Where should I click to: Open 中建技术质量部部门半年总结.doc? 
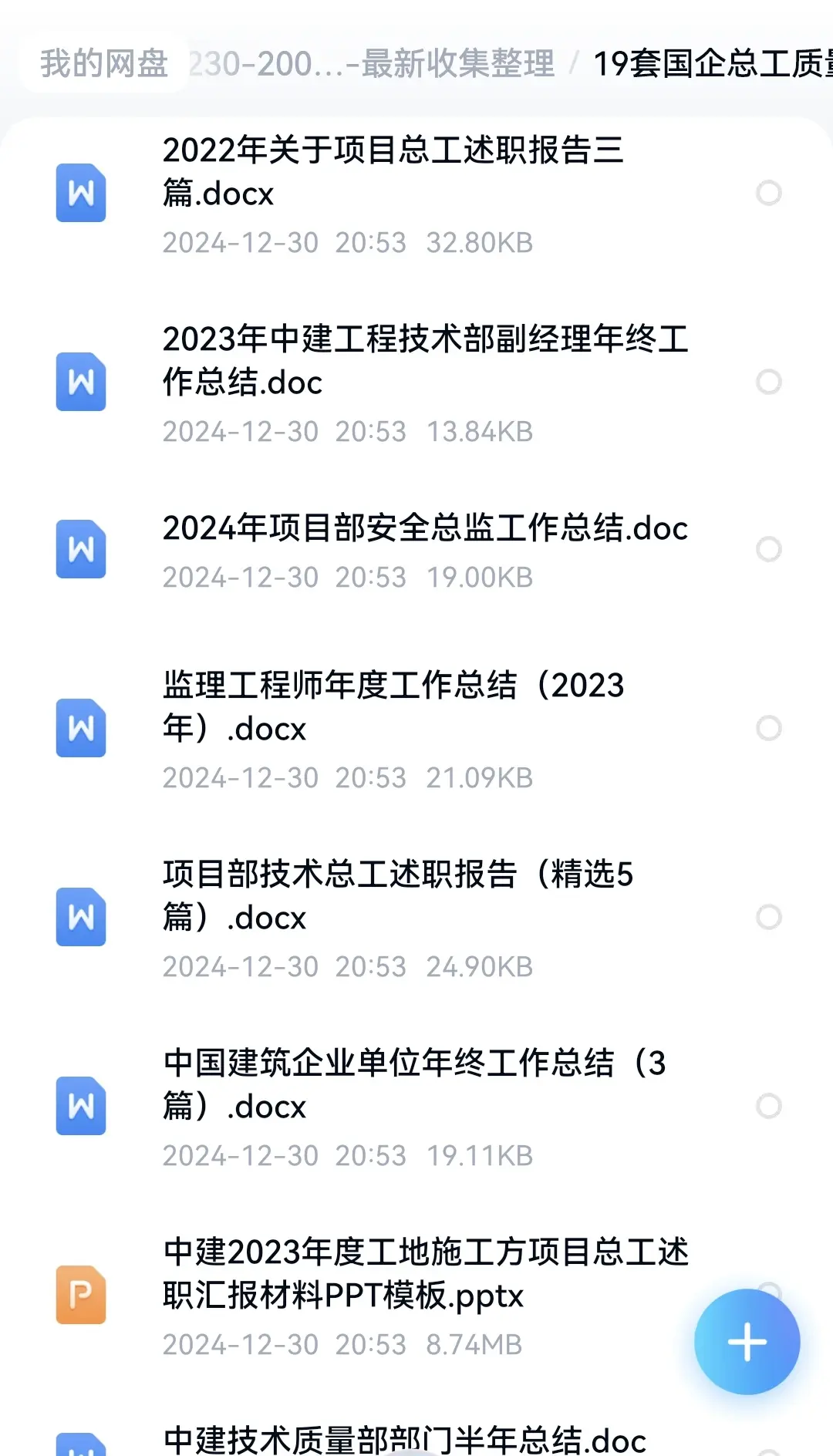(x=405, y=1441)
